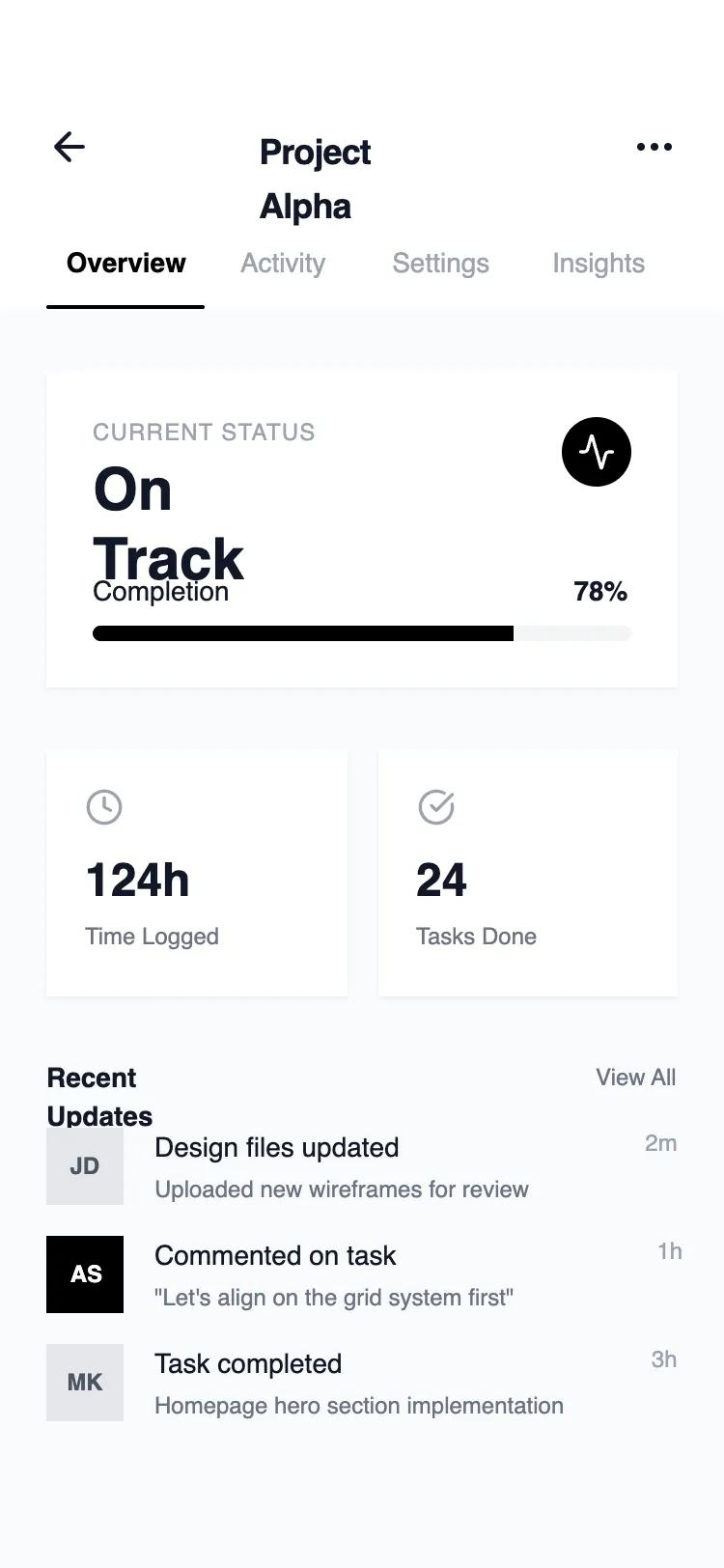Switch to the Activity tab
Screen dimensions: 724x1568
pyautogui.click(x=283, y=264)
